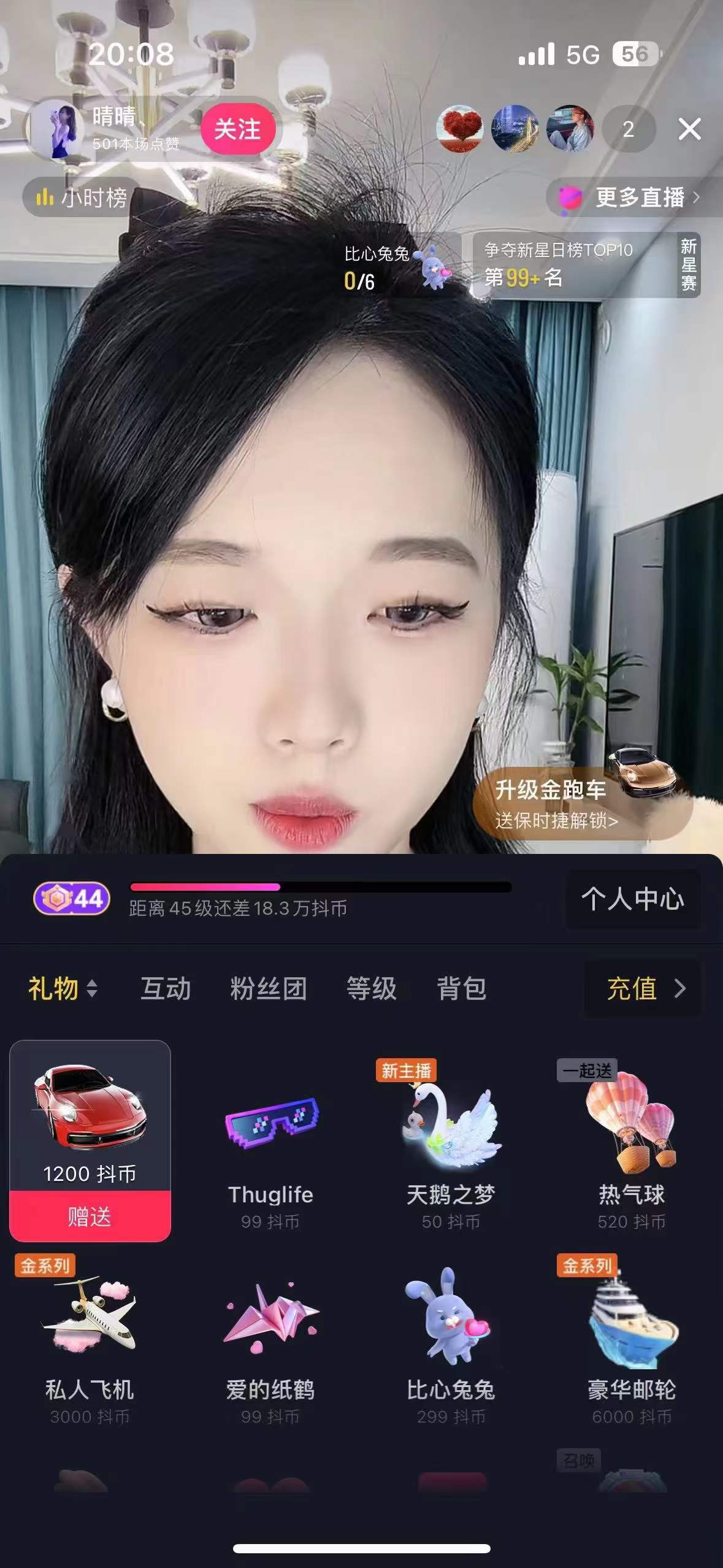The width and height of the screenshot is (723, 1568).
Task: Open the streamer's profile avatar
Action: [57, 129]
